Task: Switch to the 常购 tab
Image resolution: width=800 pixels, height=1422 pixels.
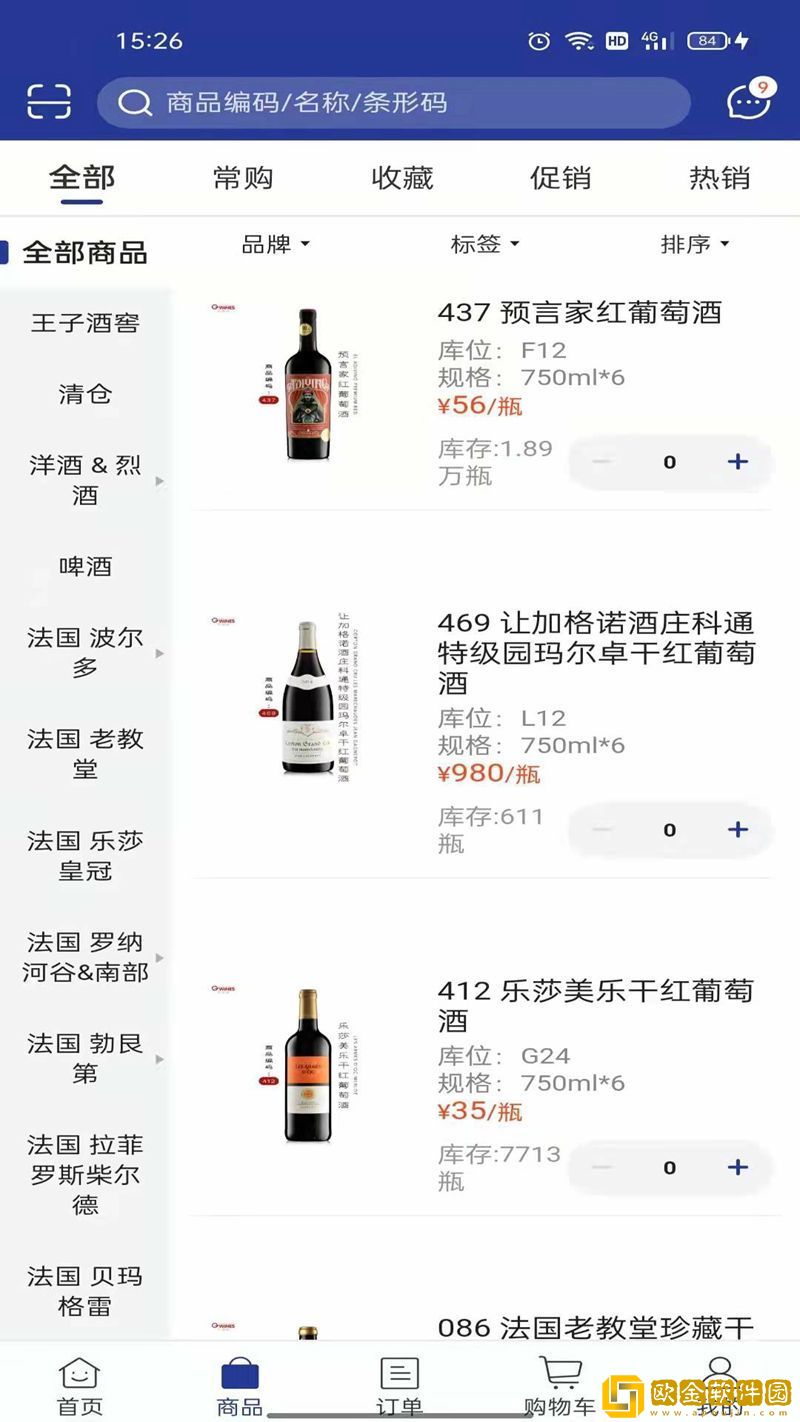Action: [x=243, y=178]
